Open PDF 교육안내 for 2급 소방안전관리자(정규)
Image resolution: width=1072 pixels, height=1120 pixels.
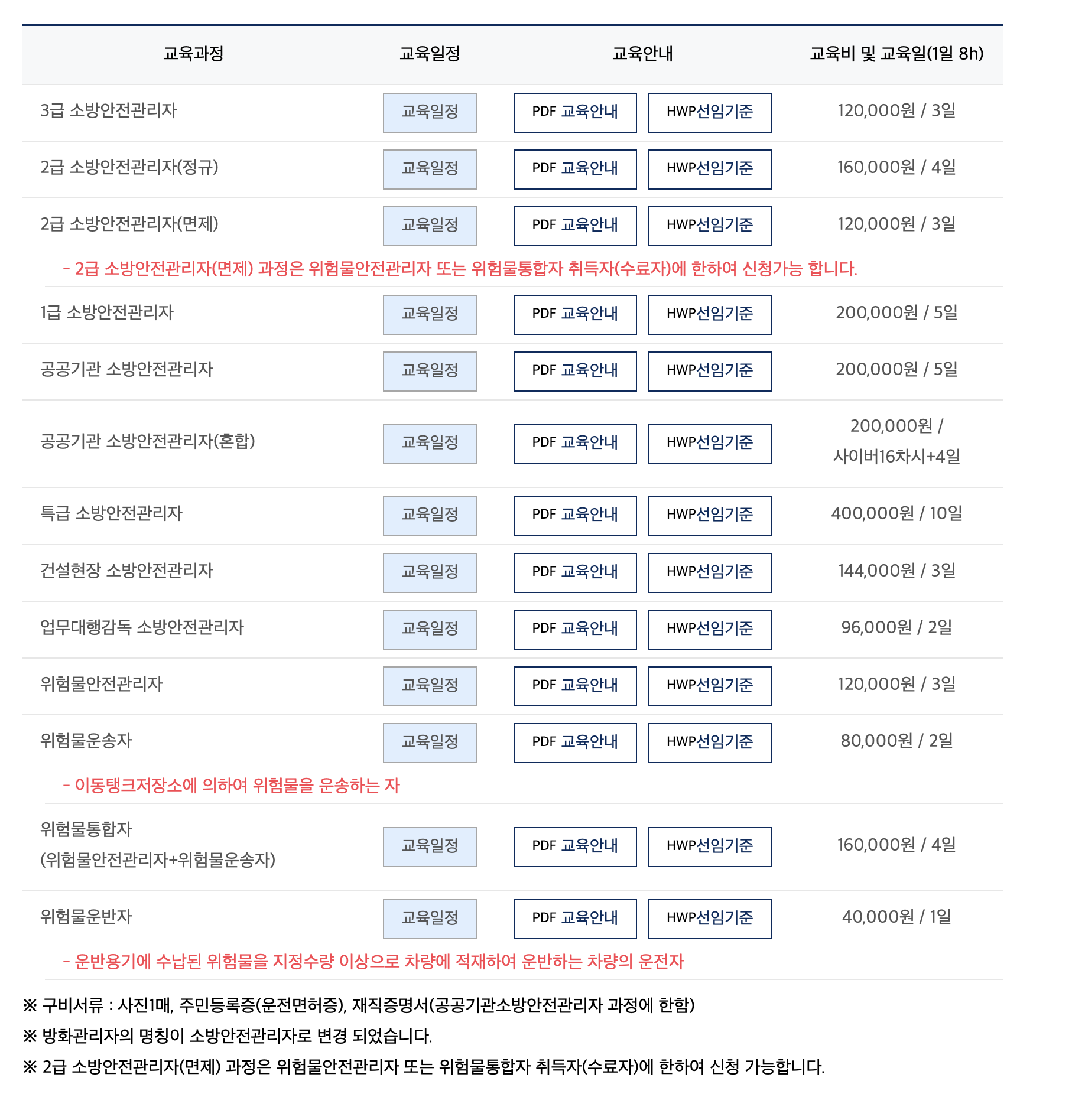(x=574, y=169)
